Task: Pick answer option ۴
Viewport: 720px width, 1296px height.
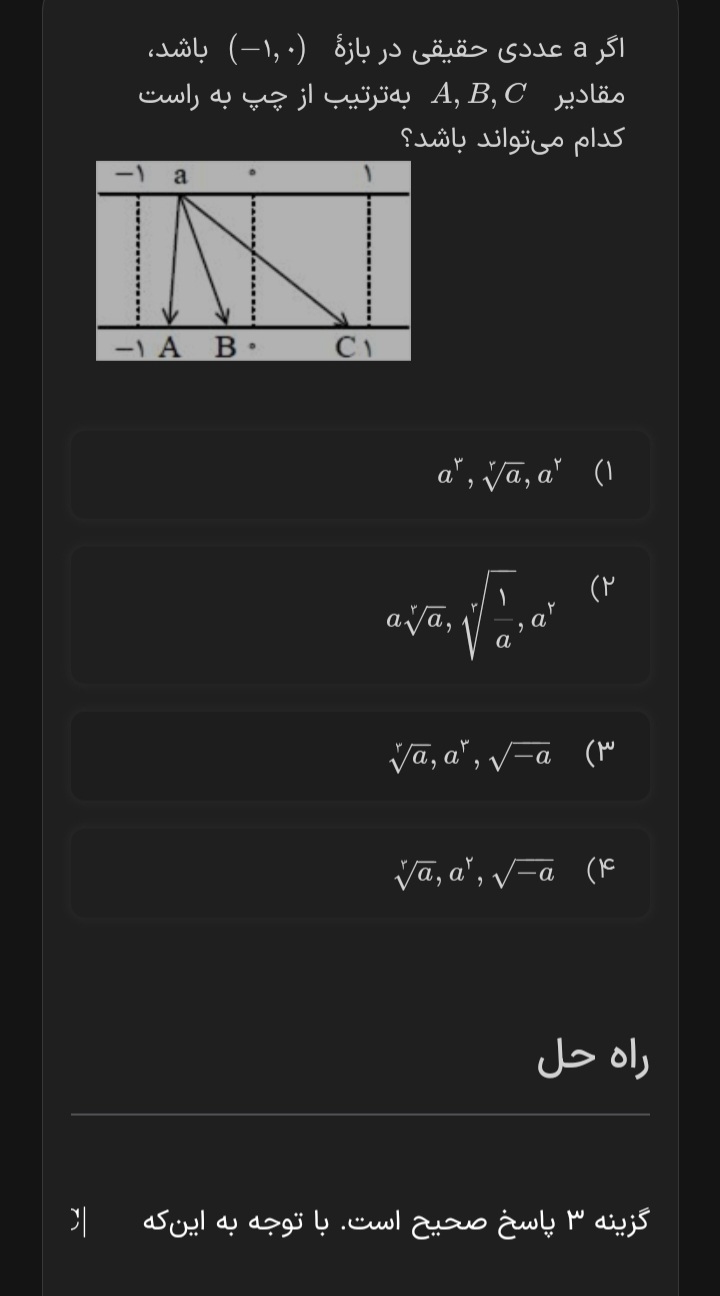Action: click(360, 872)
